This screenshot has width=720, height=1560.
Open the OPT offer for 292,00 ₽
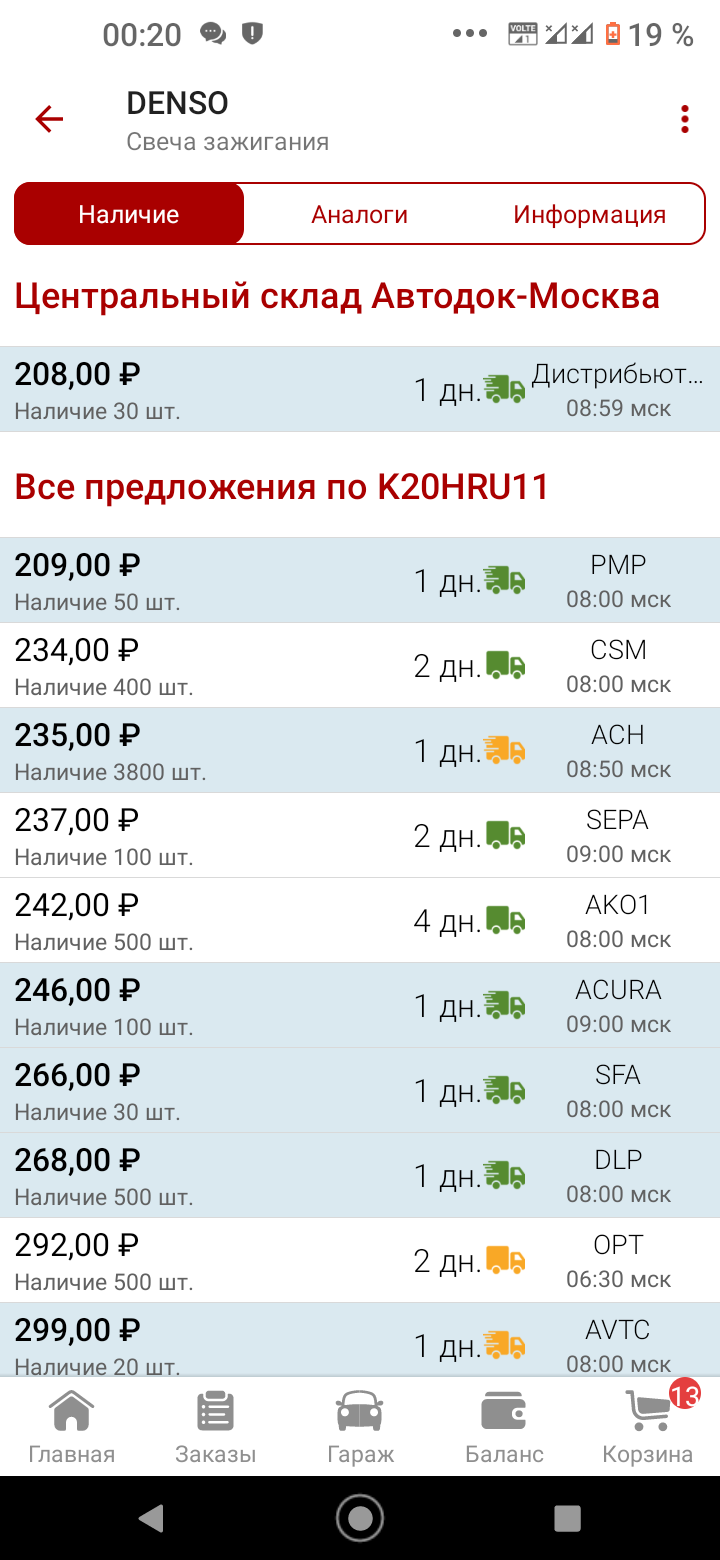click(x=360, y=1261)
